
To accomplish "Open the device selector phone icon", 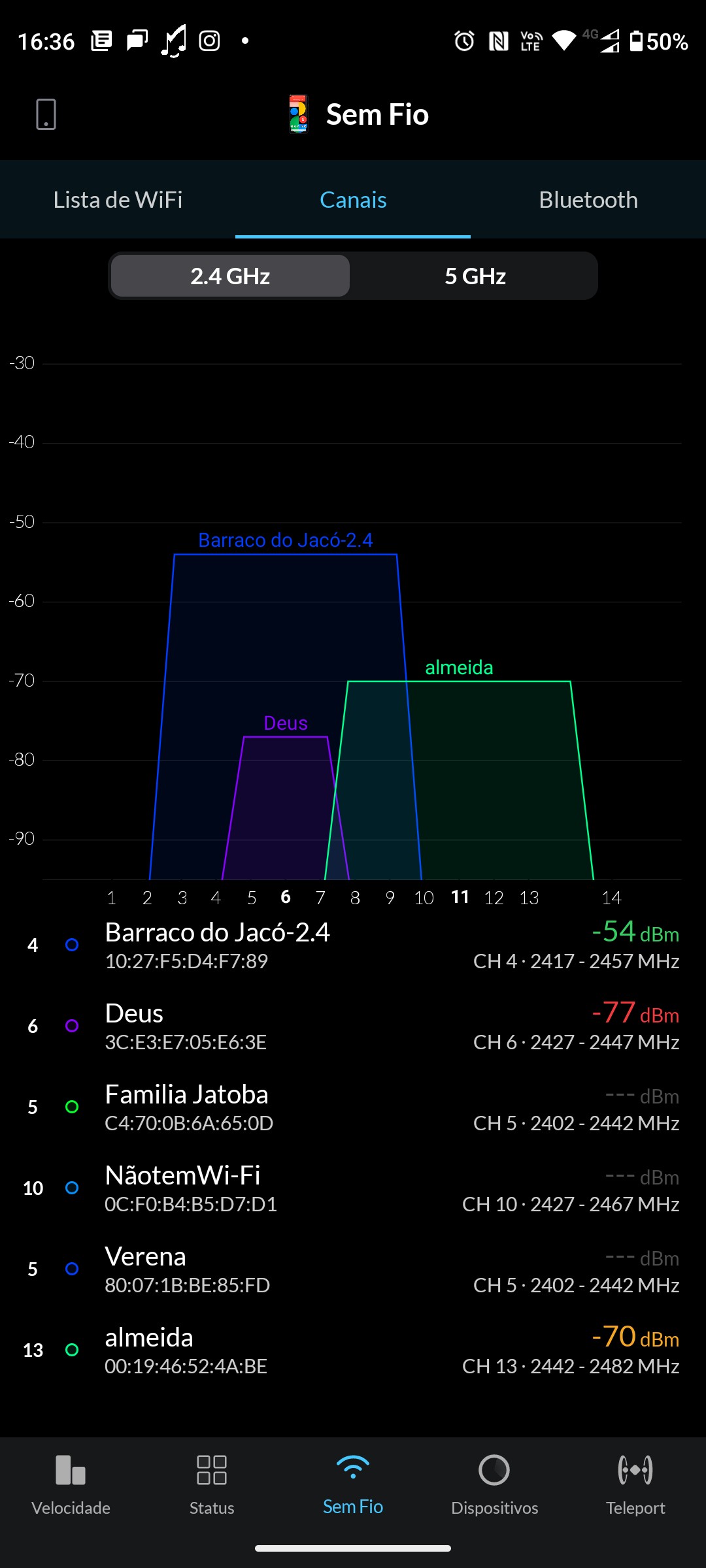I will click(46, 114).
